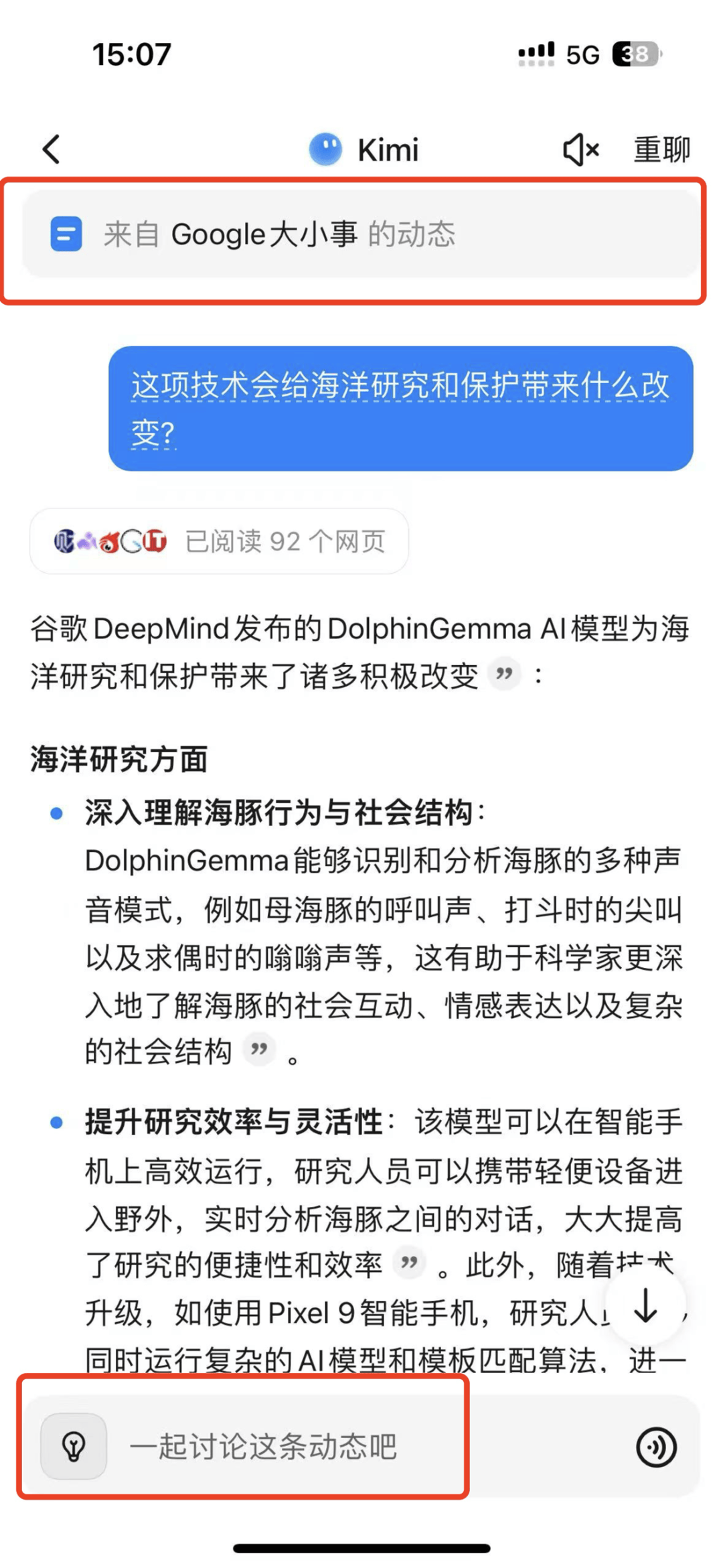Open the citation quote after 的社会结构
This screenshot has height=1568, width=723.
[260, 1050]
